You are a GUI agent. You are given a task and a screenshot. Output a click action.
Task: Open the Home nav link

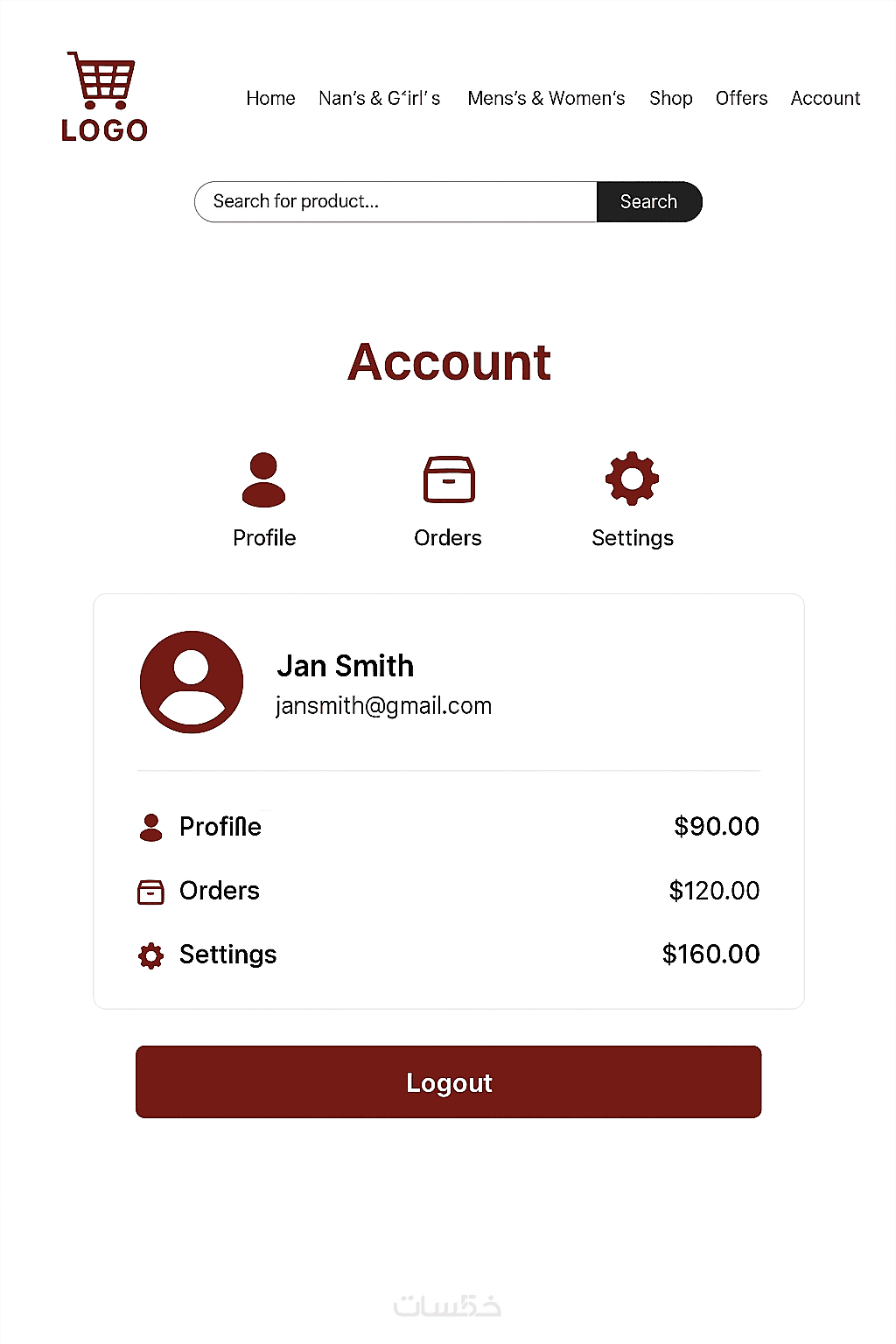[270, 98]
